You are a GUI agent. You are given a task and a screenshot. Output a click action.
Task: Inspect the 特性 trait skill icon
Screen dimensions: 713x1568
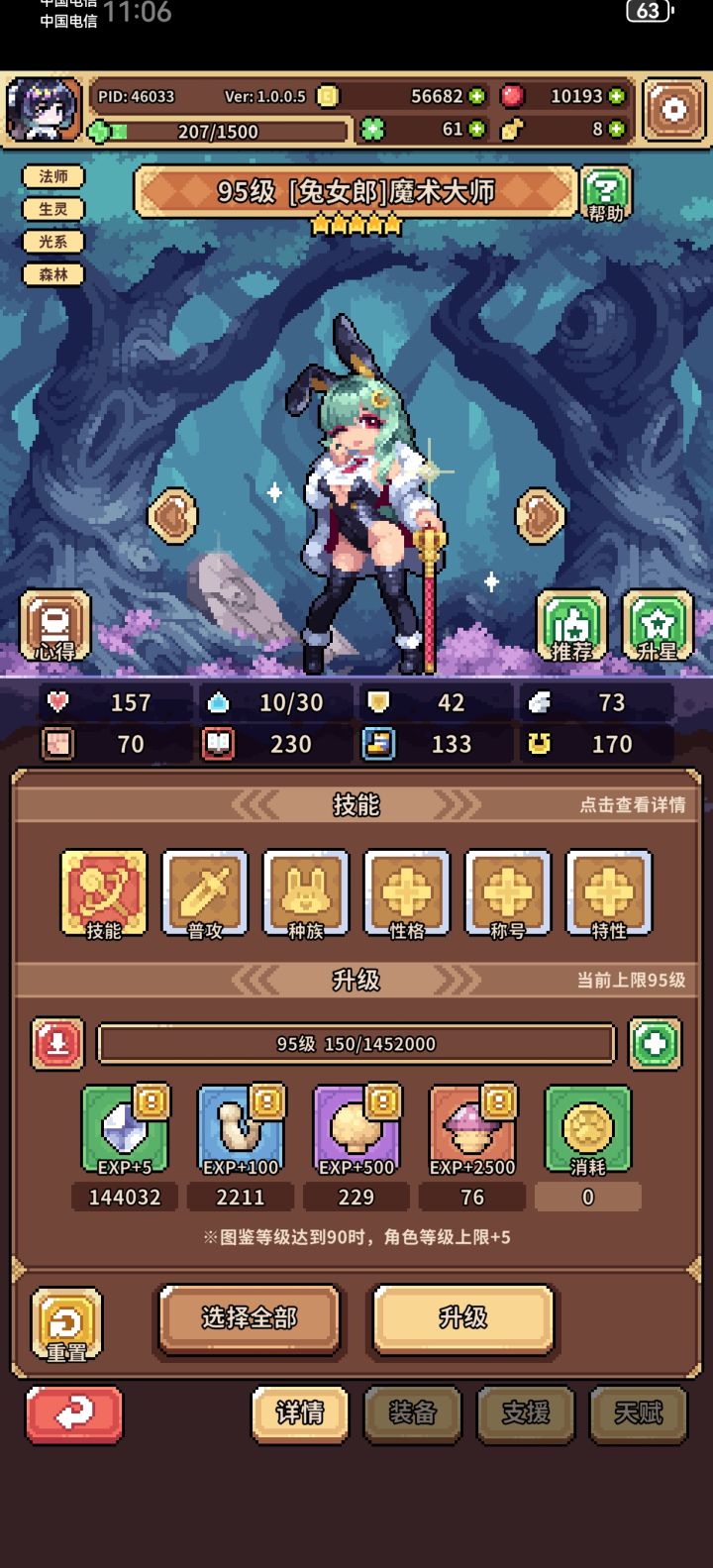607,891
